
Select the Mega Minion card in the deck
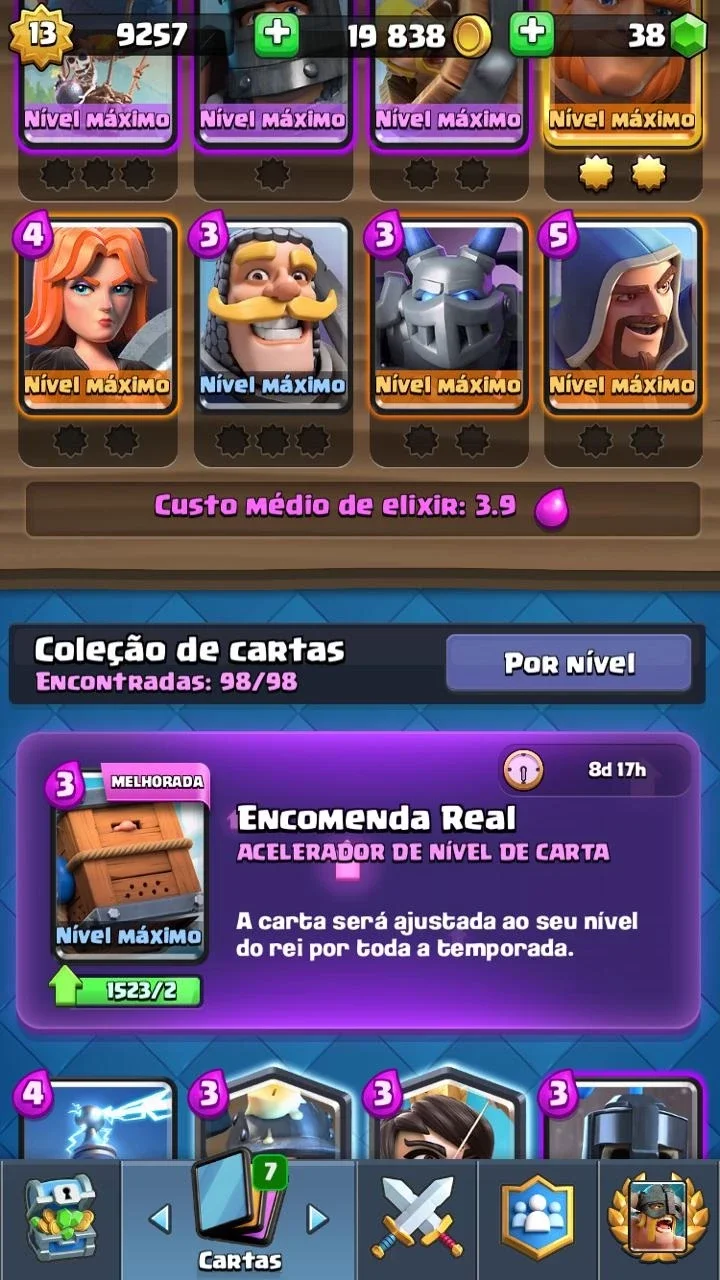click(447, 316)
